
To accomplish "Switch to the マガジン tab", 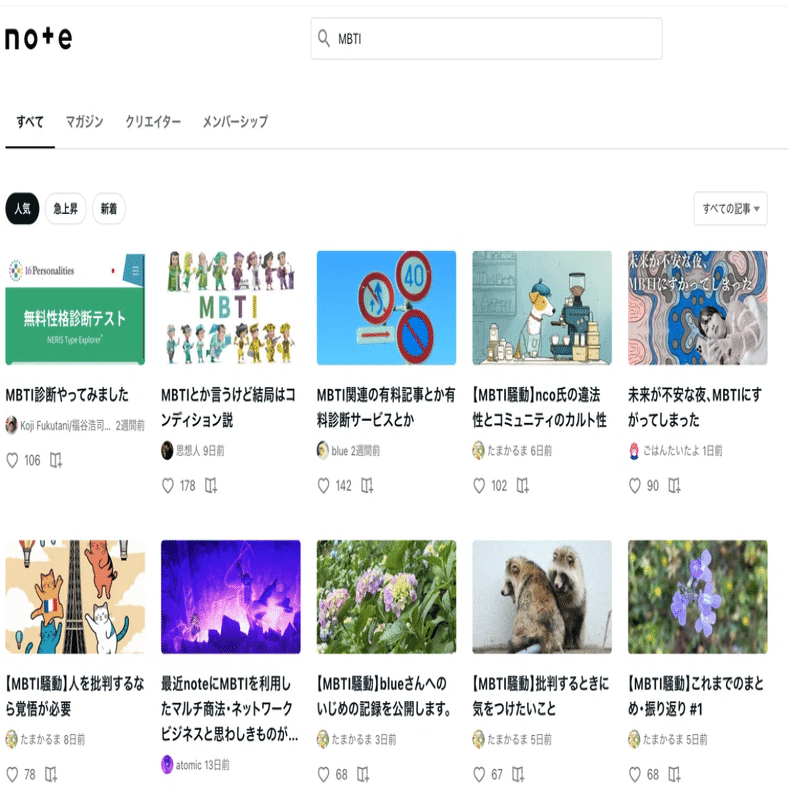I will click(84, 122).
